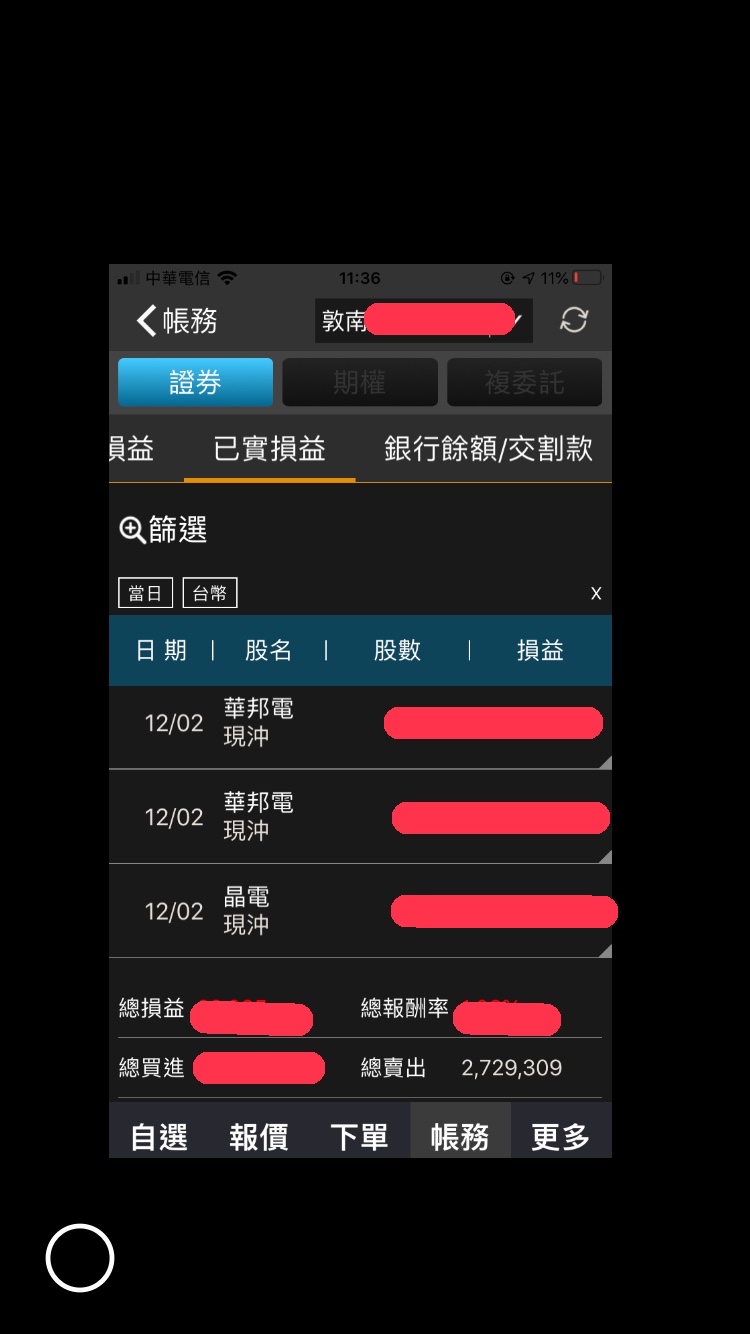
Task: Clear filters with the x button
Action: (x=596, y=593)
